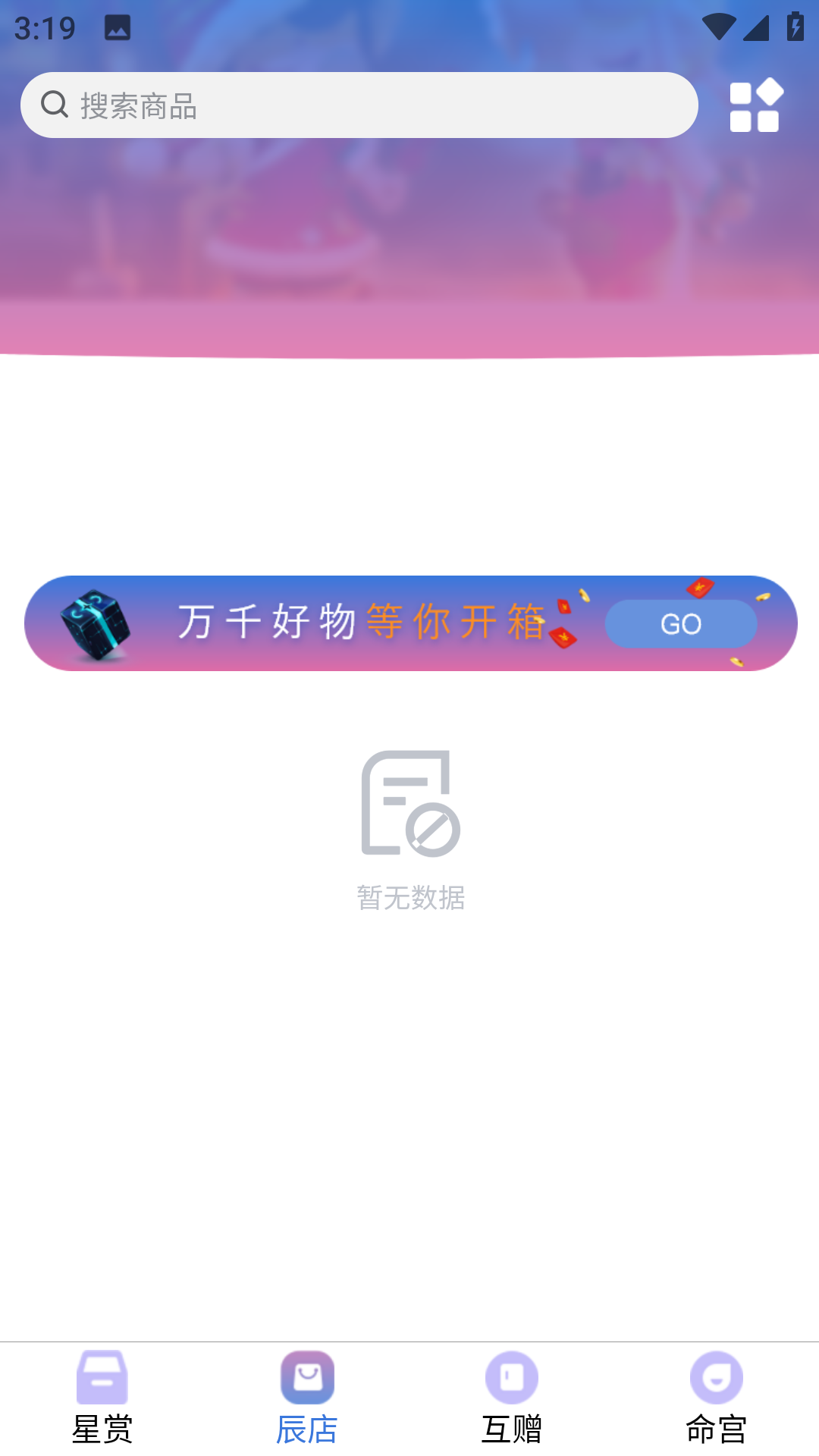Viewport: 819px width, 1456px height.
Task: Open the 命宫 tab
Action: point(716,1398)
